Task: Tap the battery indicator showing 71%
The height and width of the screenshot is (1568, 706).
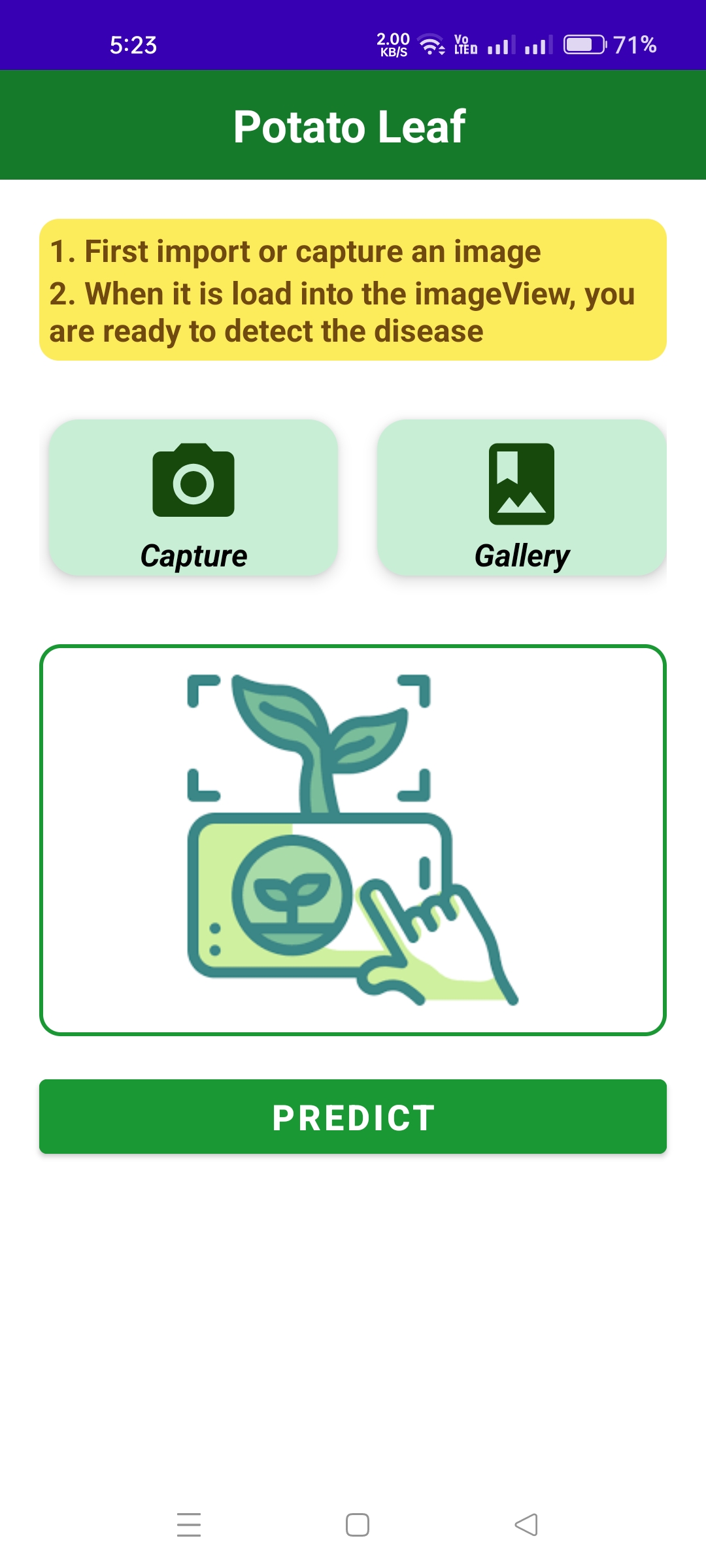Action: coord(586,44)
